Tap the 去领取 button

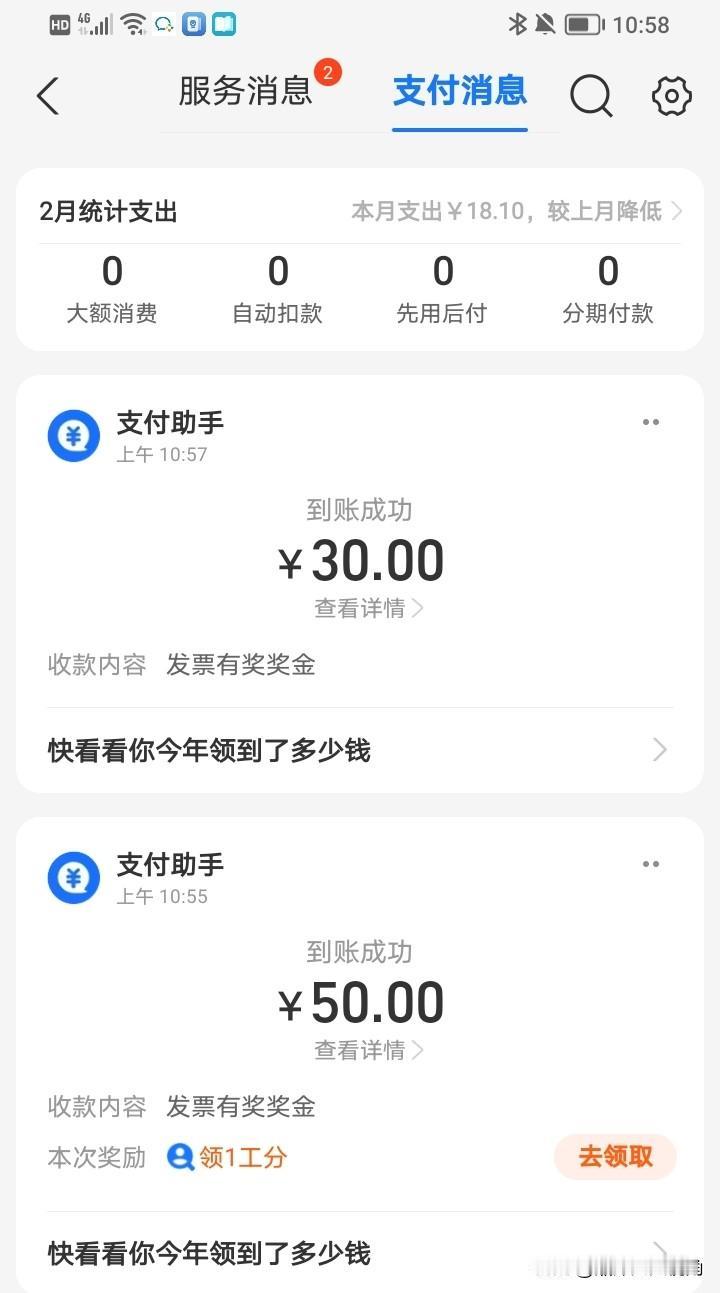click(x=616, y=1157)
